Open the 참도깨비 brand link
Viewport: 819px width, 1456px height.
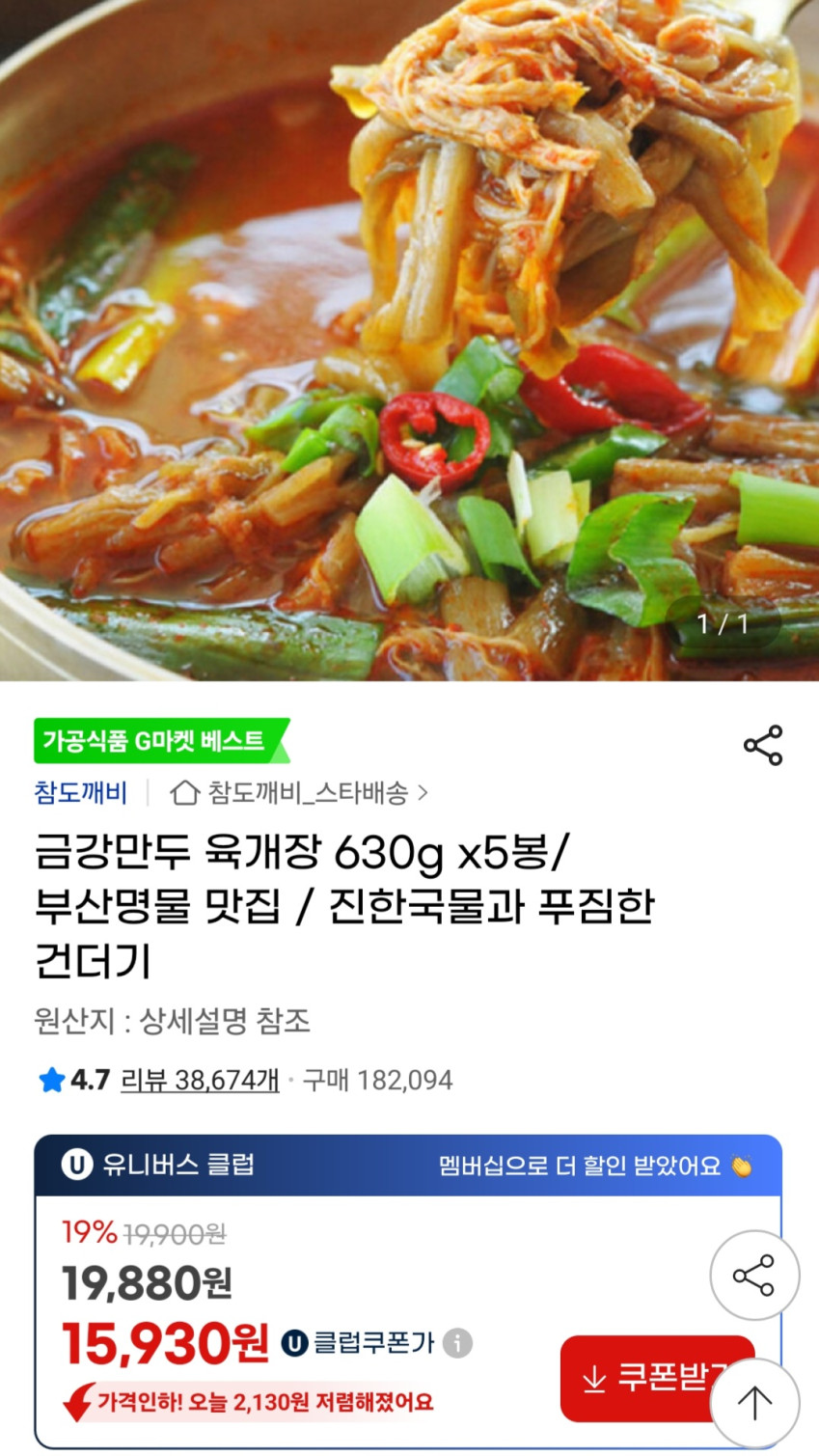[x=81, y=793]
